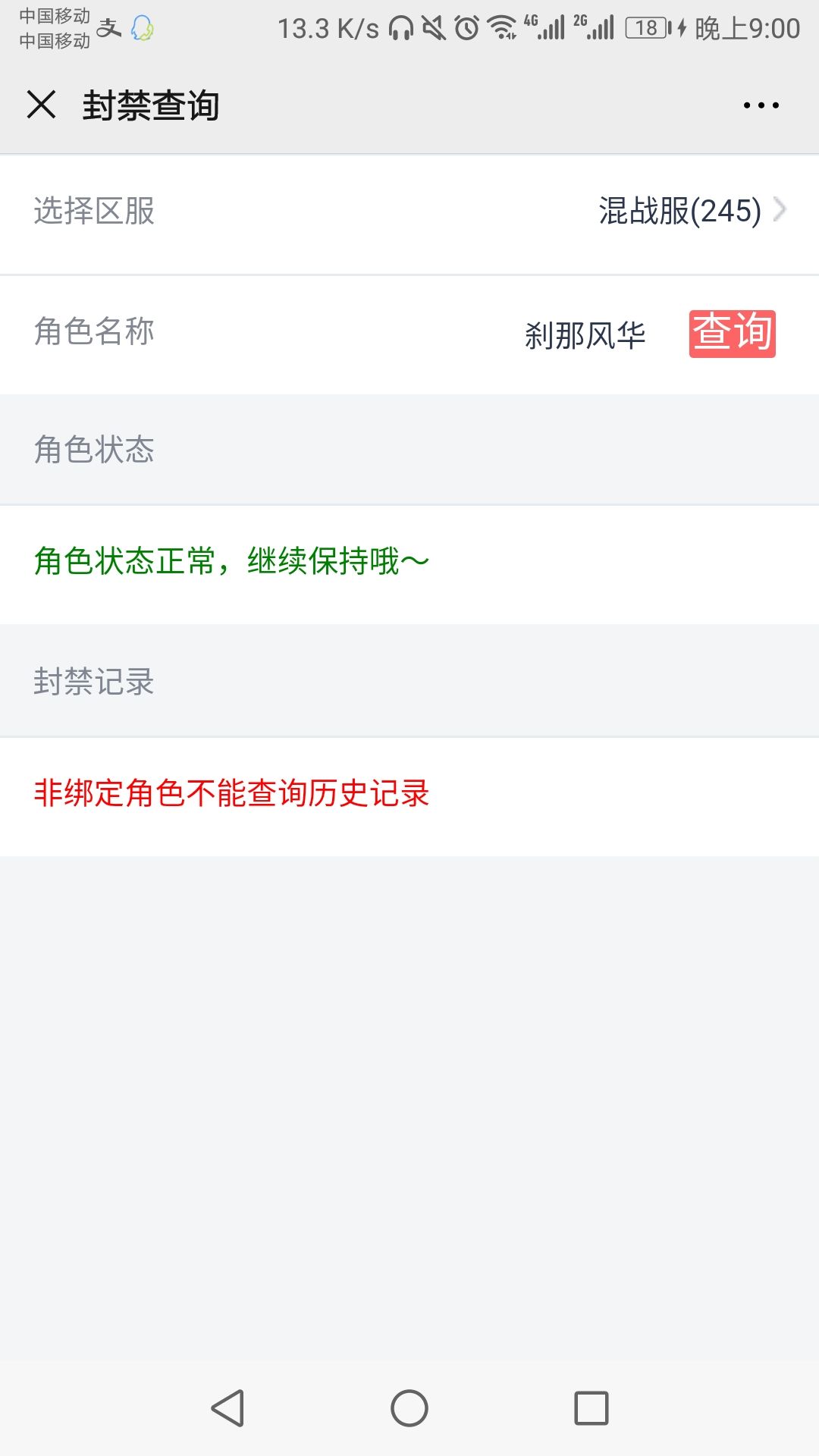
Task: Edit the 角色名称 field with 刹那风华
Action: pos(585,334)
